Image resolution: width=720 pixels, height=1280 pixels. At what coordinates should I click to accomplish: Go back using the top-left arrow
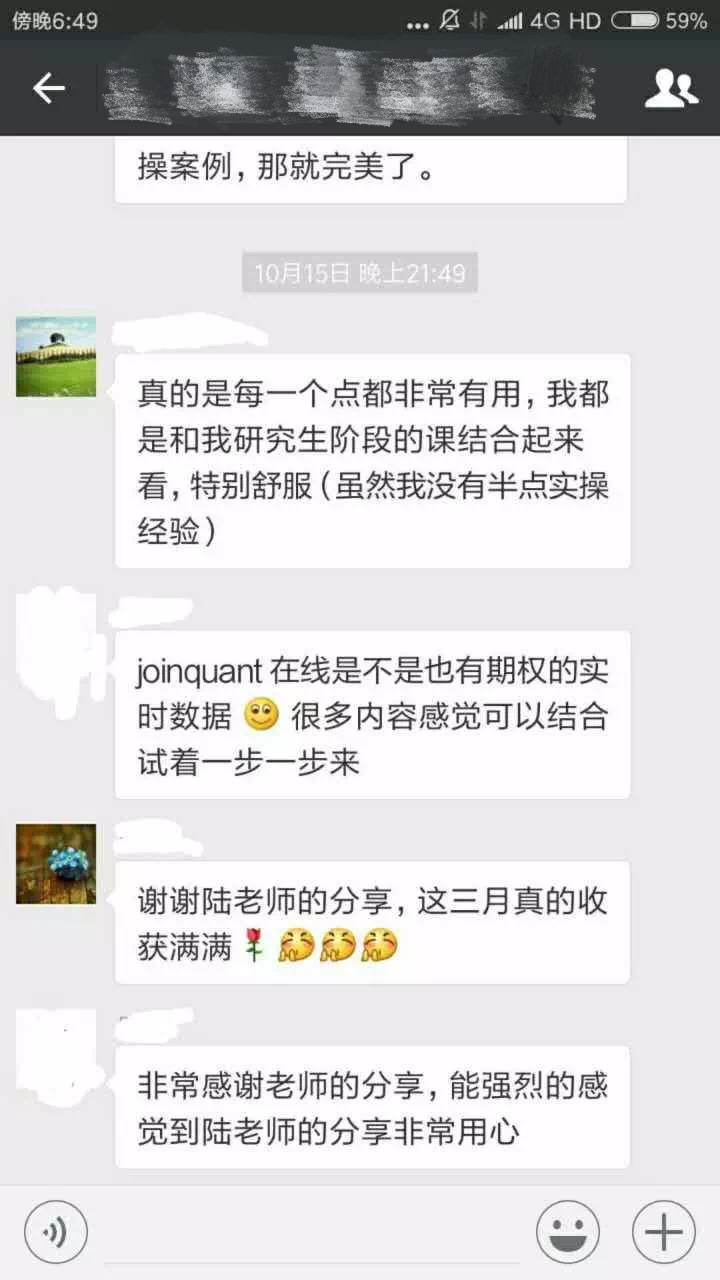click(x=48, y=88)
